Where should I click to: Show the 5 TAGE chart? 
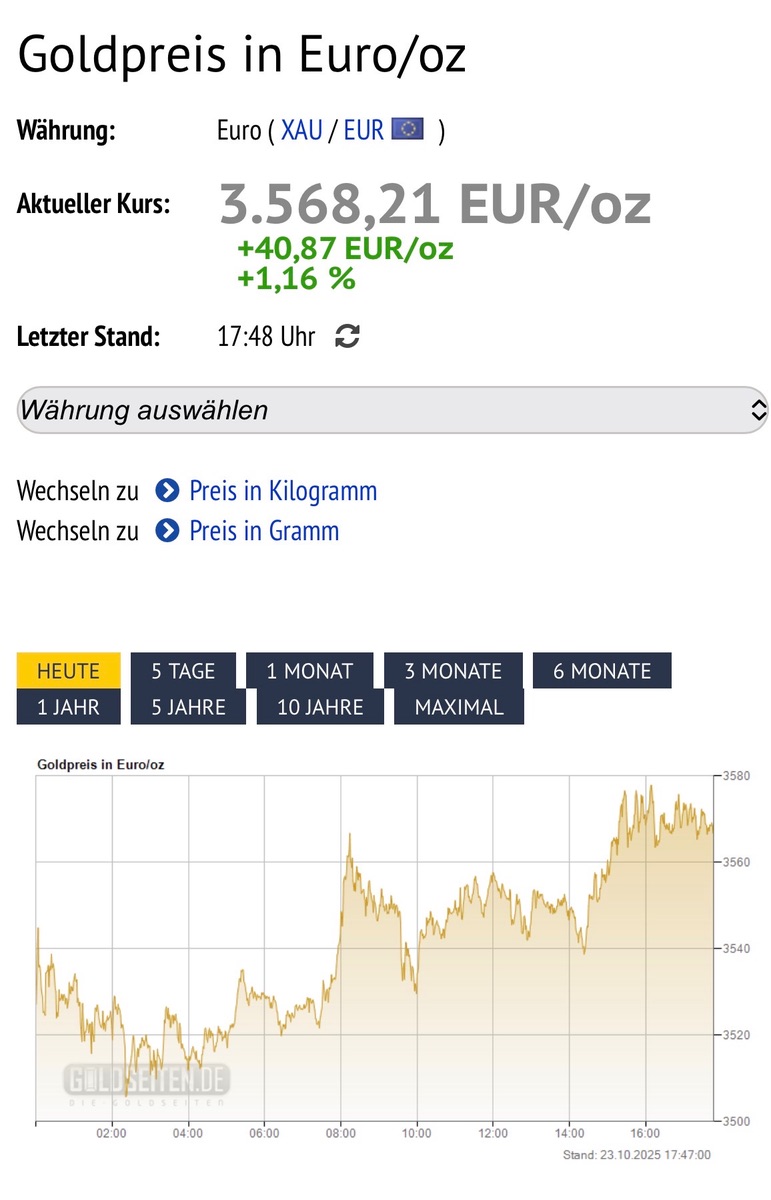183,671
